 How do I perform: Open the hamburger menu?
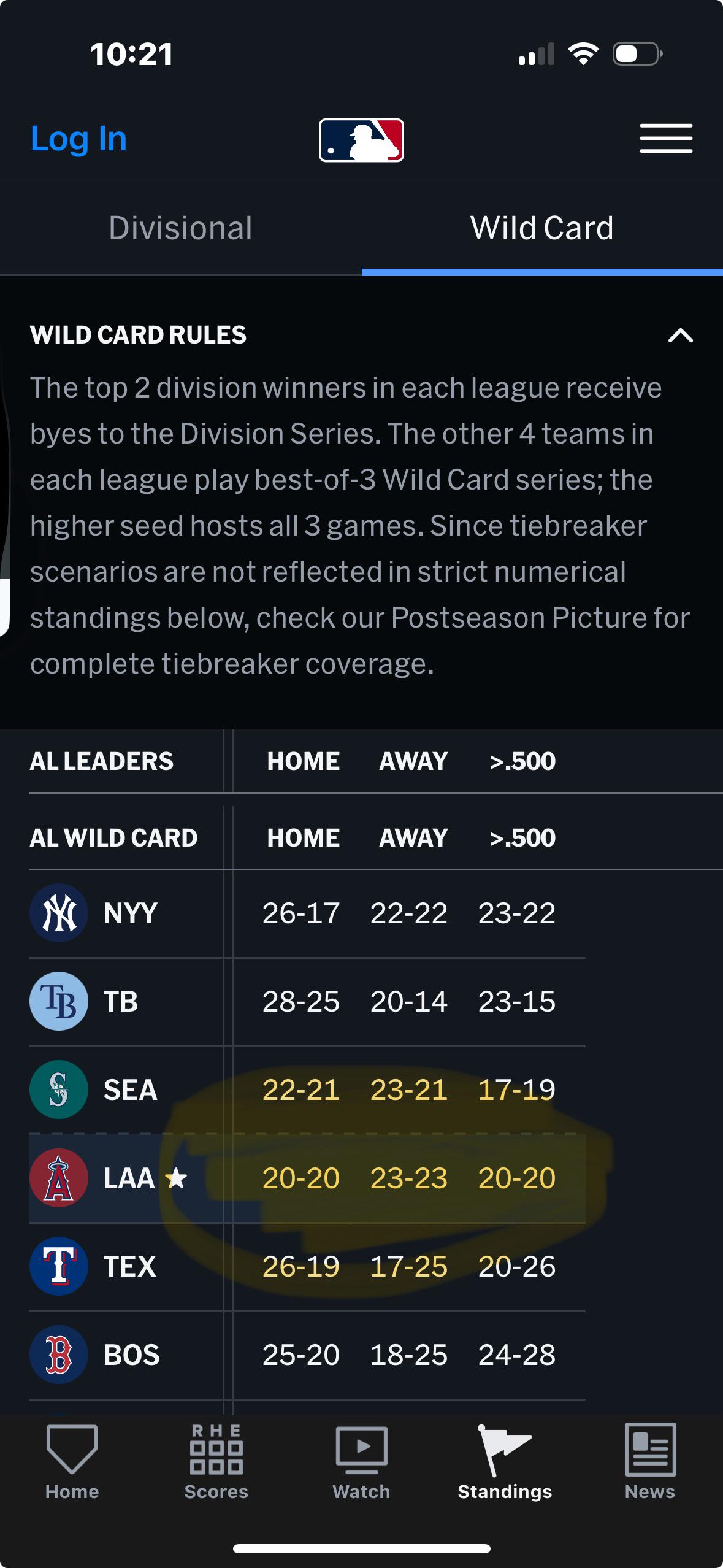pyautogui.click(x=666, y=139)
